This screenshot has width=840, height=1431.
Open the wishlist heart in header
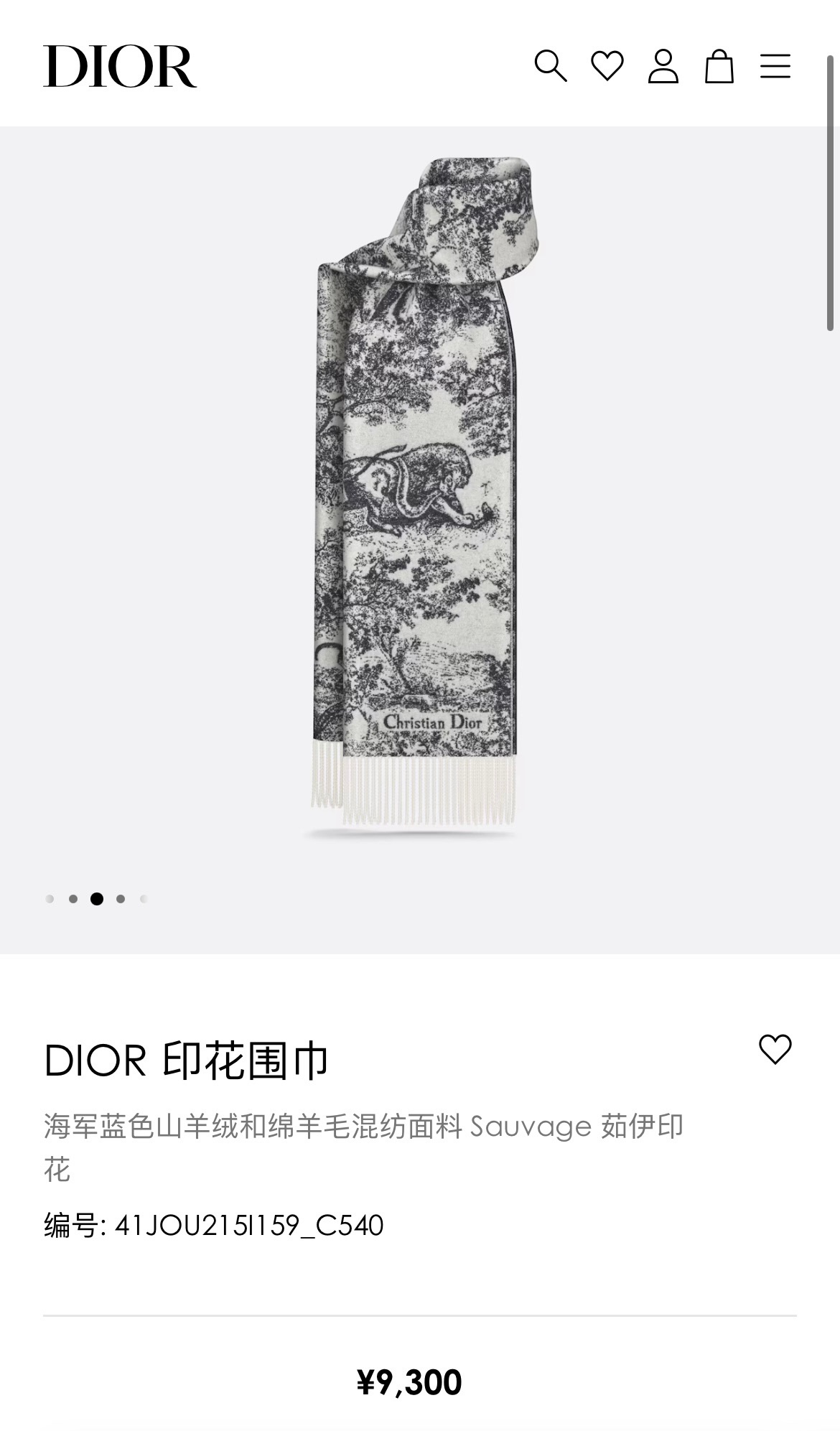click(x=607, y=66)
